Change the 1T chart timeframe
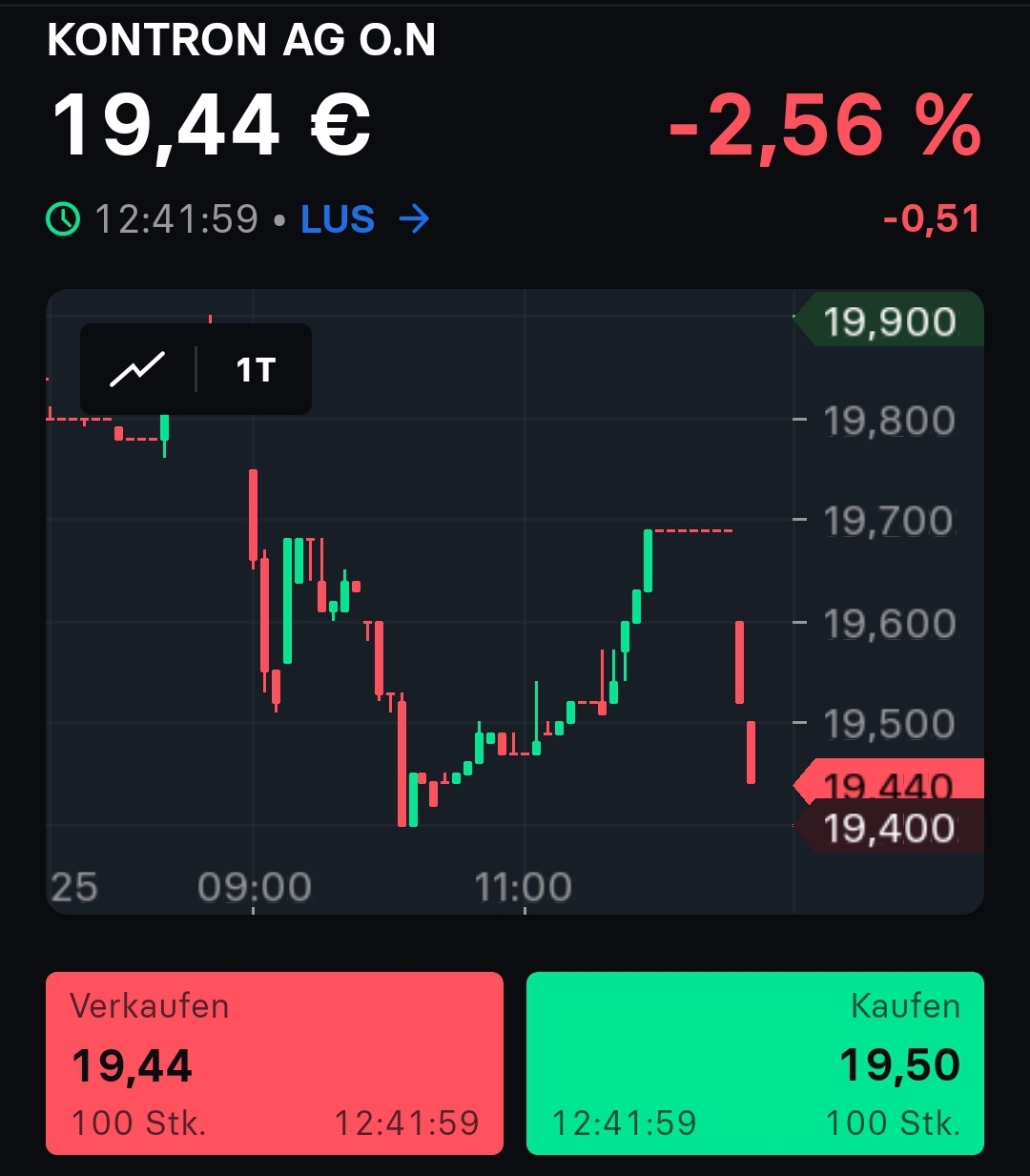Image resolution: width=1030 pixels, height=1176 pixels. (256, 370)
